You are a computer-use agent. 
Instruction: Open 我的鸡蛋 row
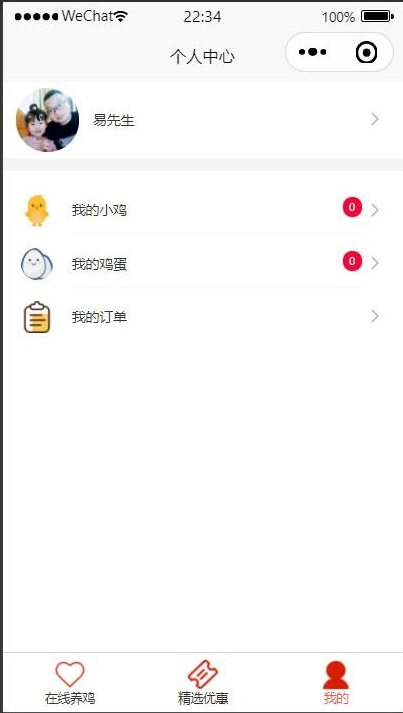203,263
